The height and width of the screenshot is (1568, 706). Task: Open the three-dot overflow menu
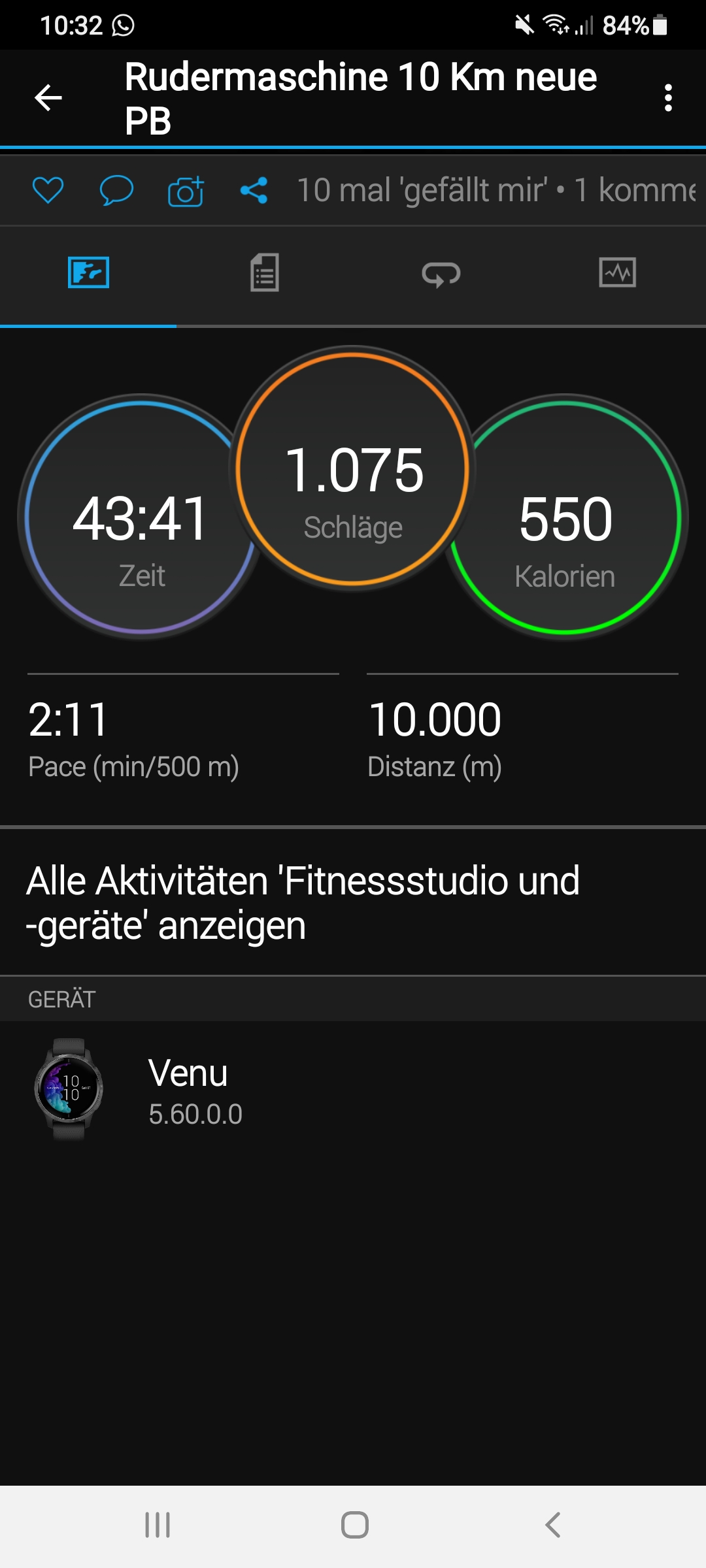click(x=668, y=98)
